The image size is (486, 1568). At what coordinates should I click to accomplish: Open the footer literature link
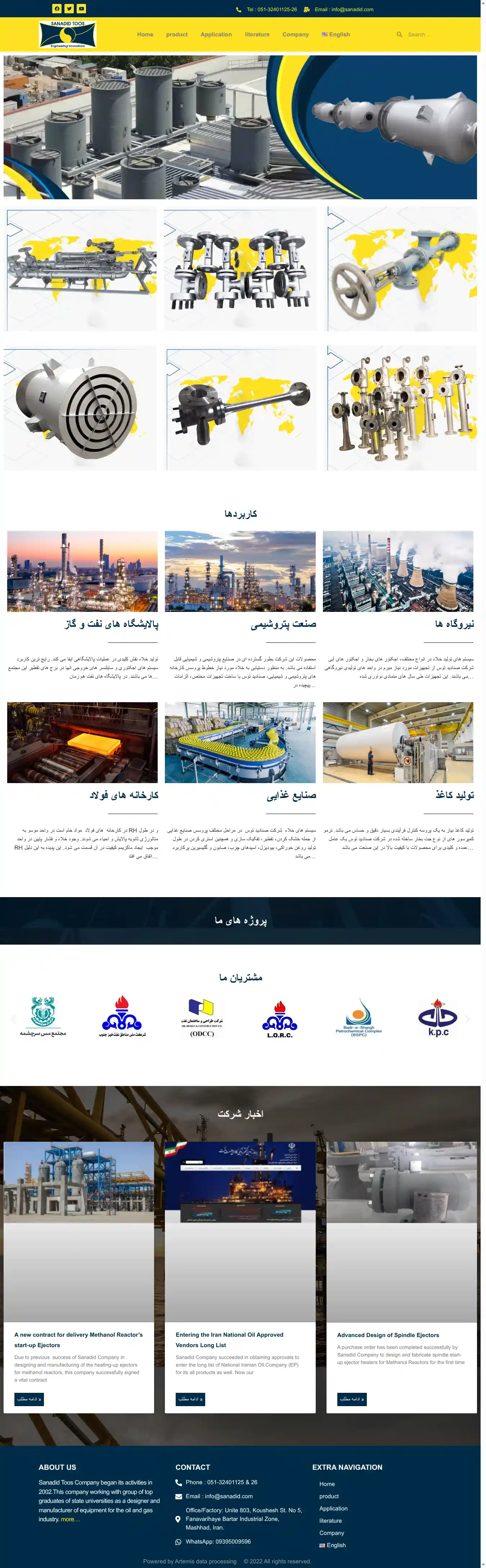330,1521
